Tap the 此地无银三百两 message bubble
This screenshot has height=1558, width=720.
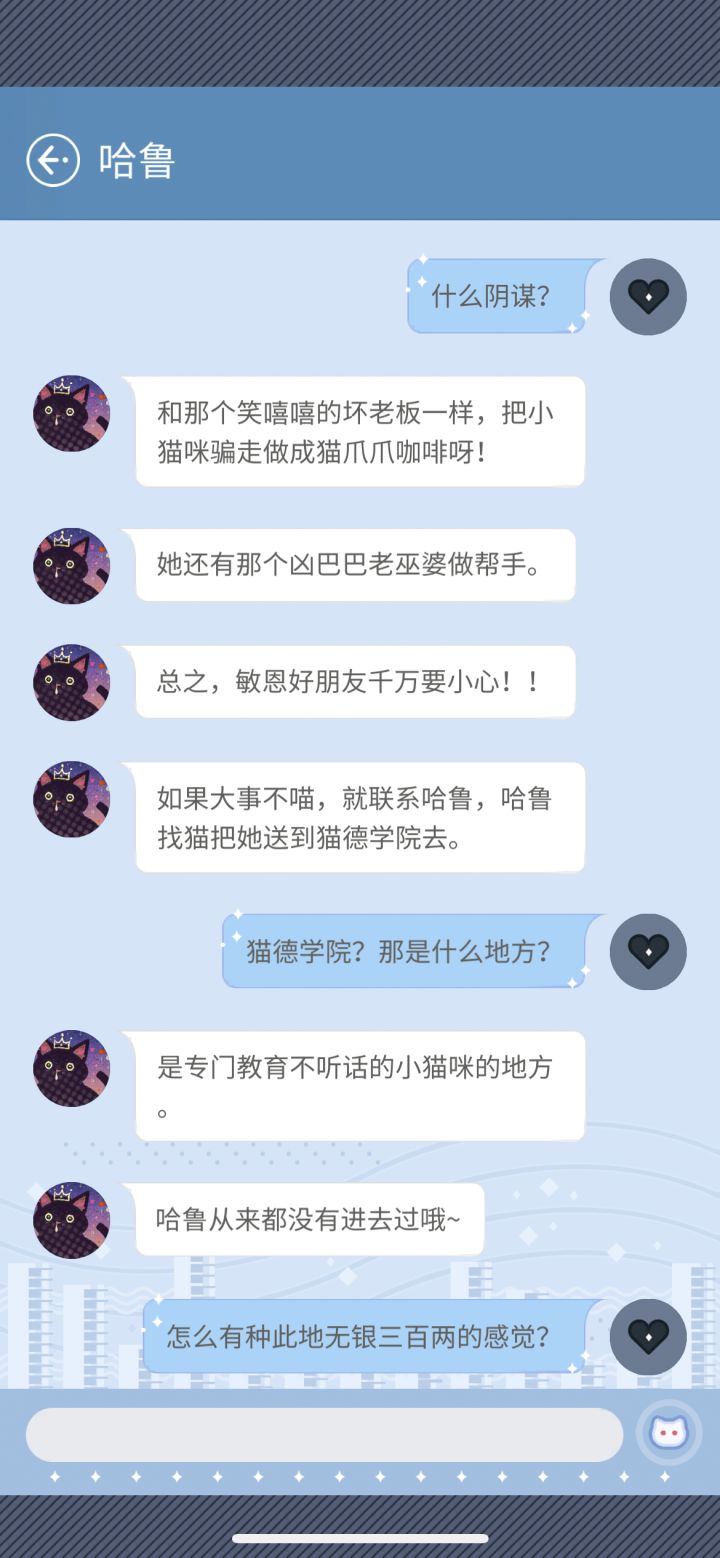(x=365, y=1335)
